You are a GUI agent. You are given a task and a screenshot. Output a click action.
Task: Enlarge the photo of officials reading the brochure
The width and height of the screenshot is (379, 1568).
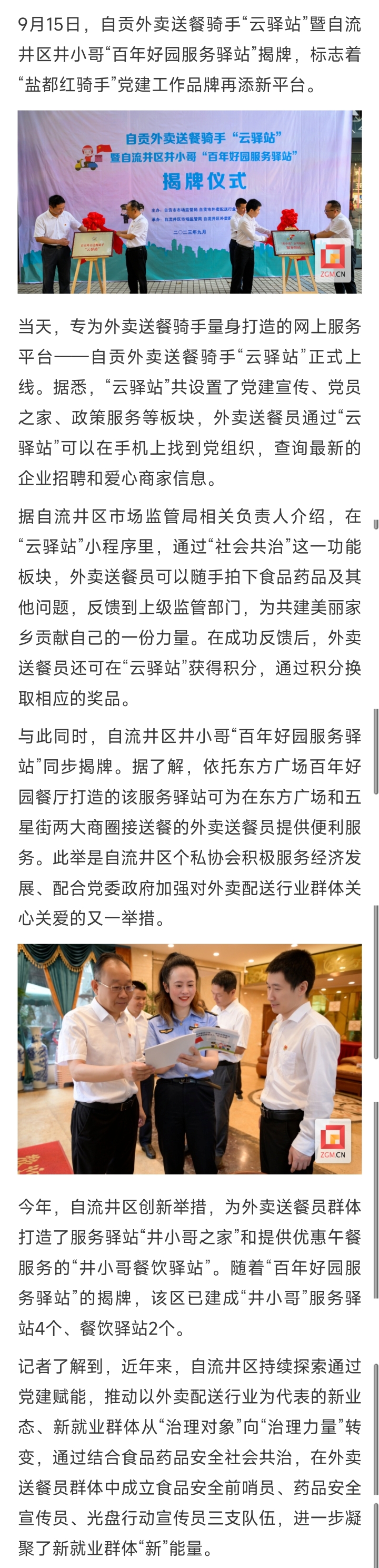(x=189, y=1059)
